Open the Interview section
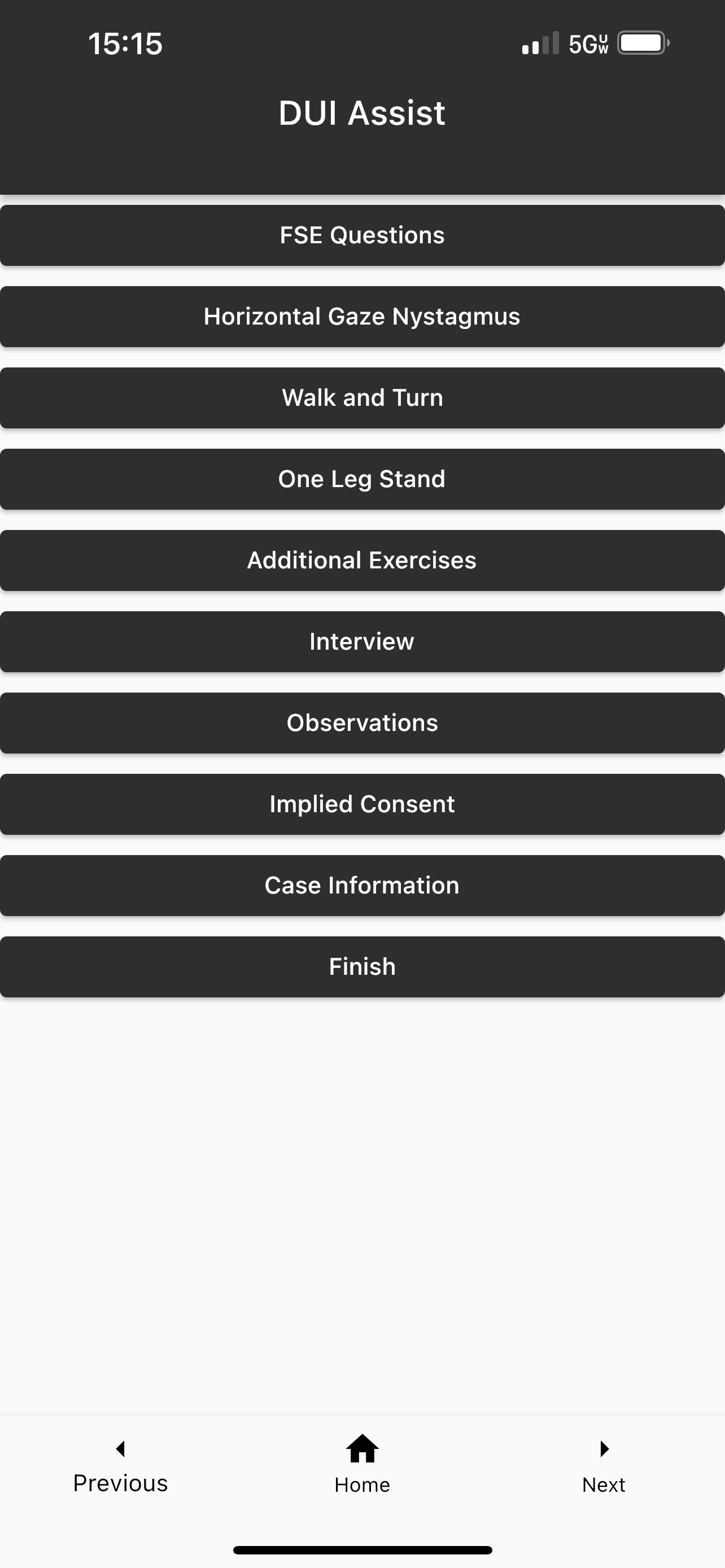725x1568 pixels. click(362, 642)
